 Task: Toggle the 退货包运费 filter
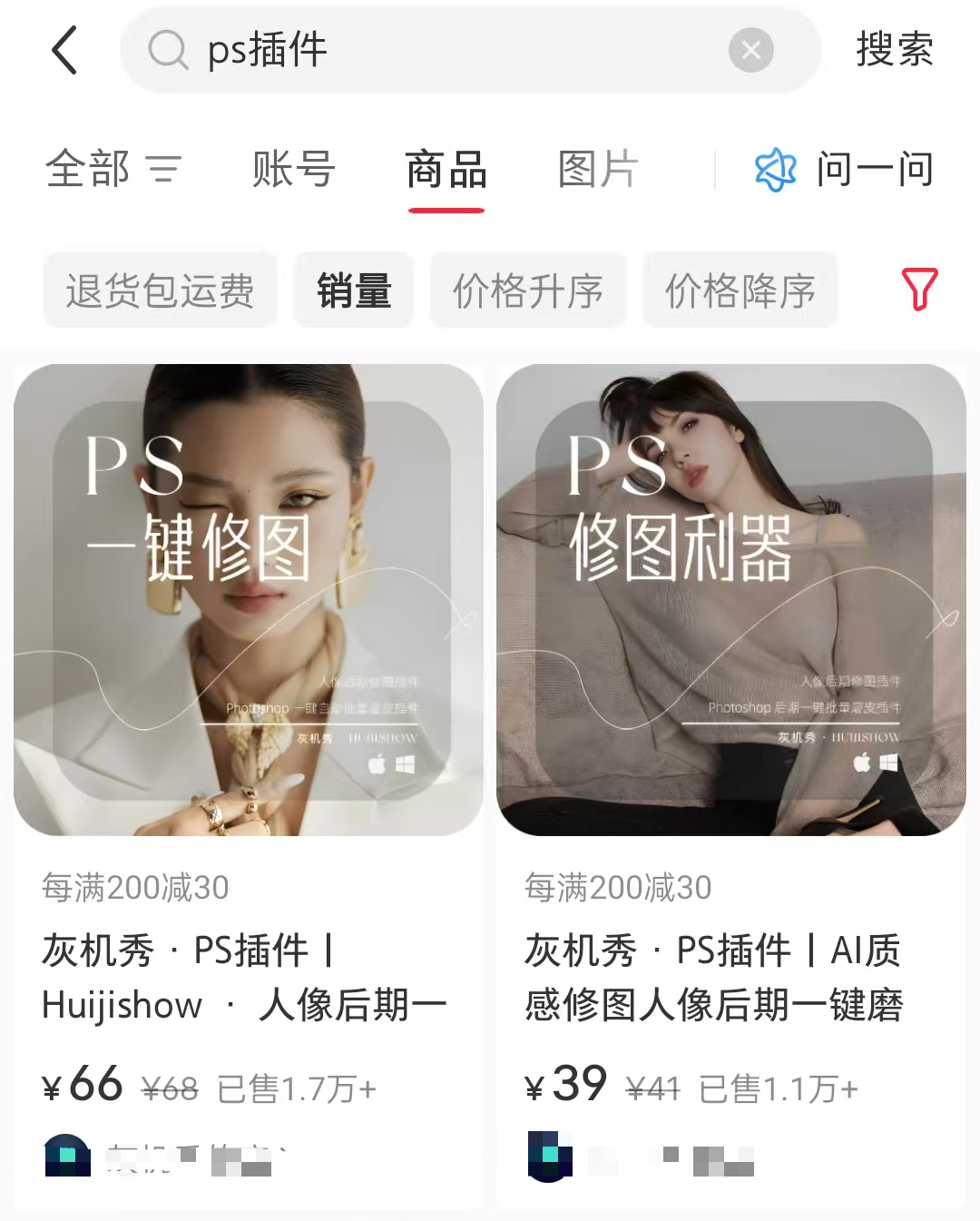tap(160, 290)
